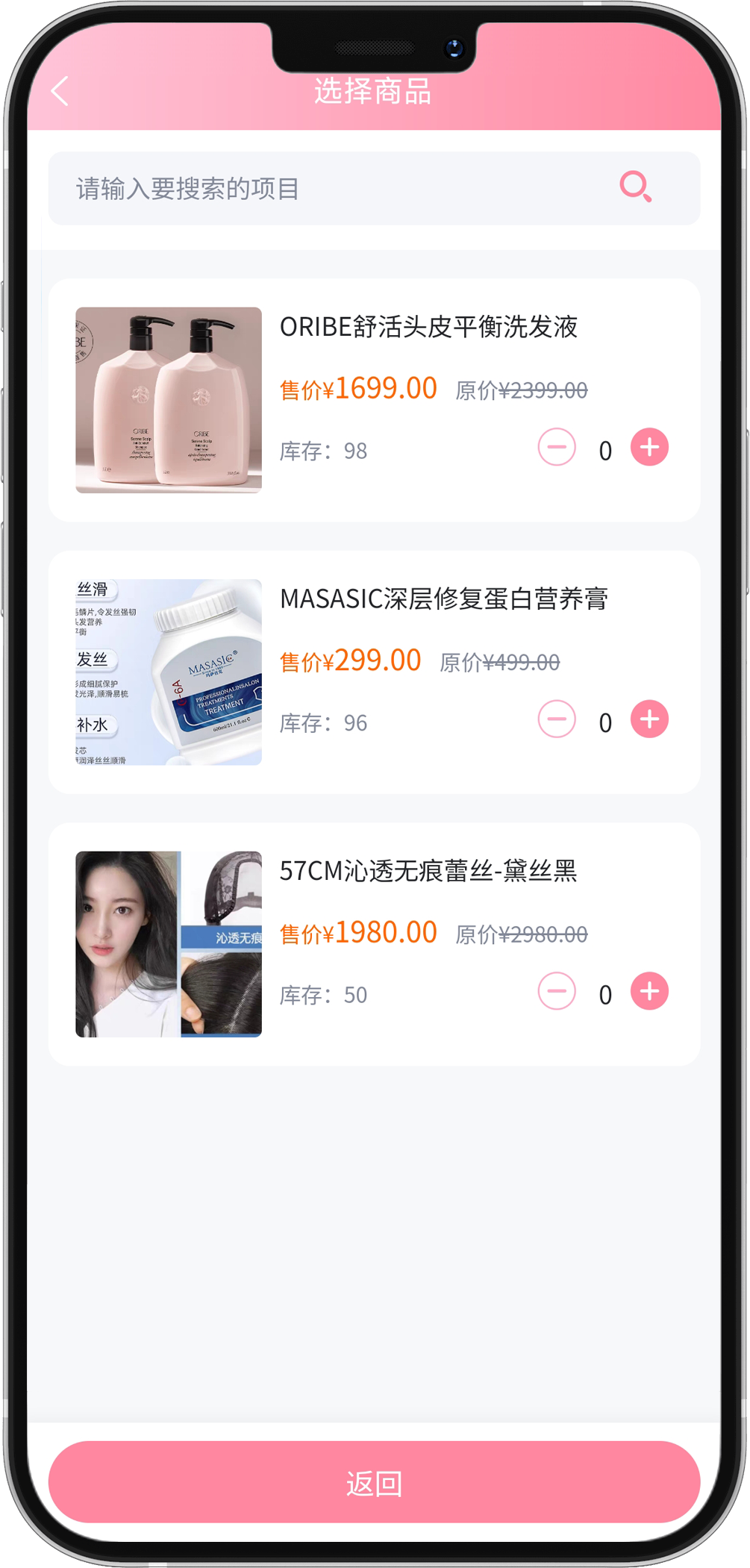This screenshot has height=1568, width=750.
Task: Decrease quantity of ORIBE舒活头皮平衡洗发液
Action: (x=557, y=448)
